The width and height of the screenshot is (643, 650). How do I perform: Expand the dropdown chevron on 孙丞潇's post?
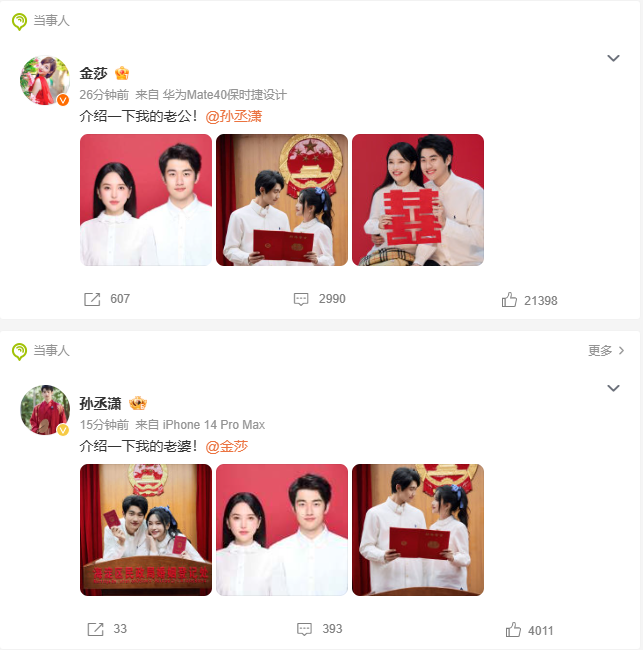[x=614, y=388]
